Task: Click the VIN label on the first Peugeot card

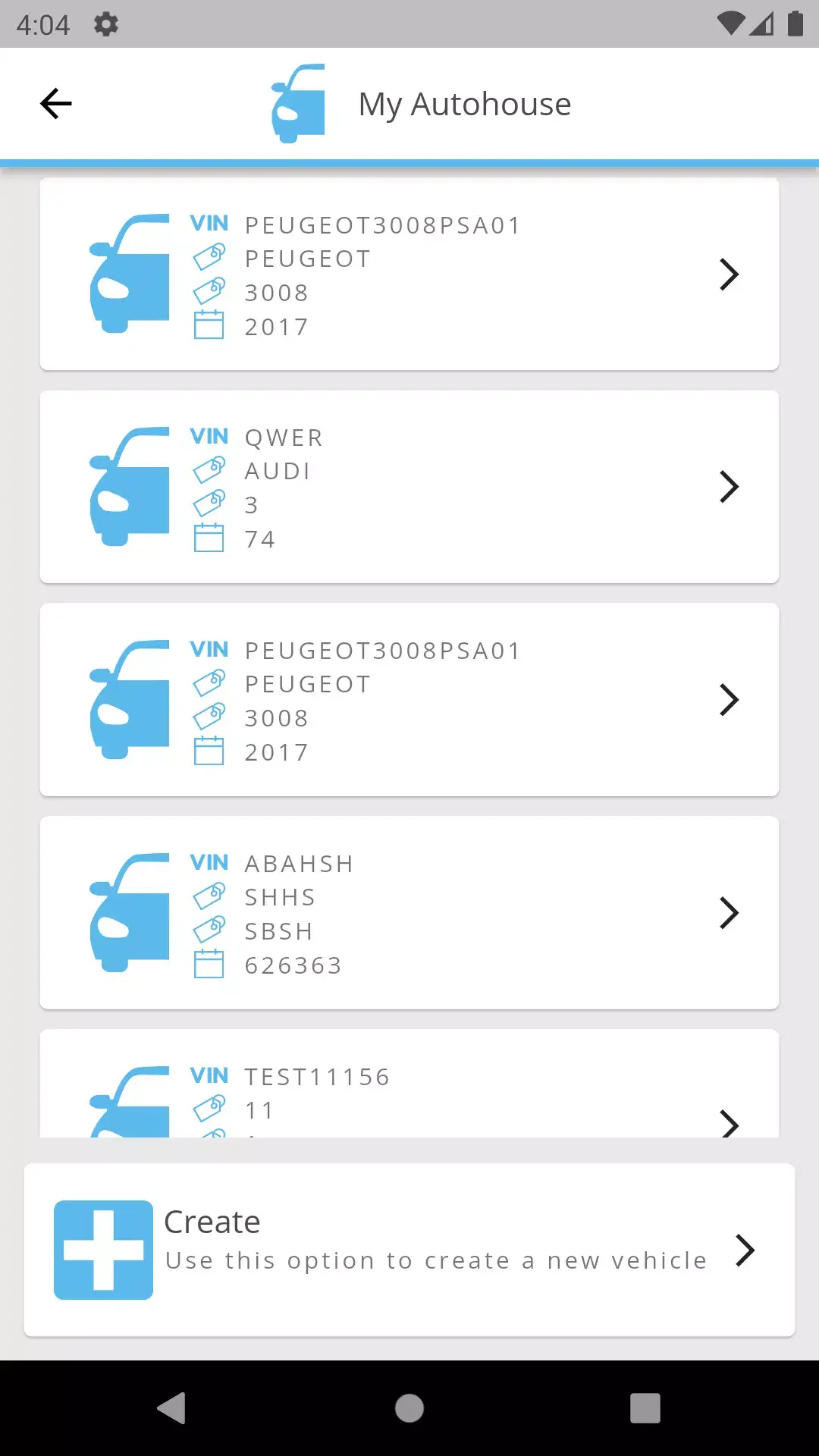Action: click(x=209, y=223)
